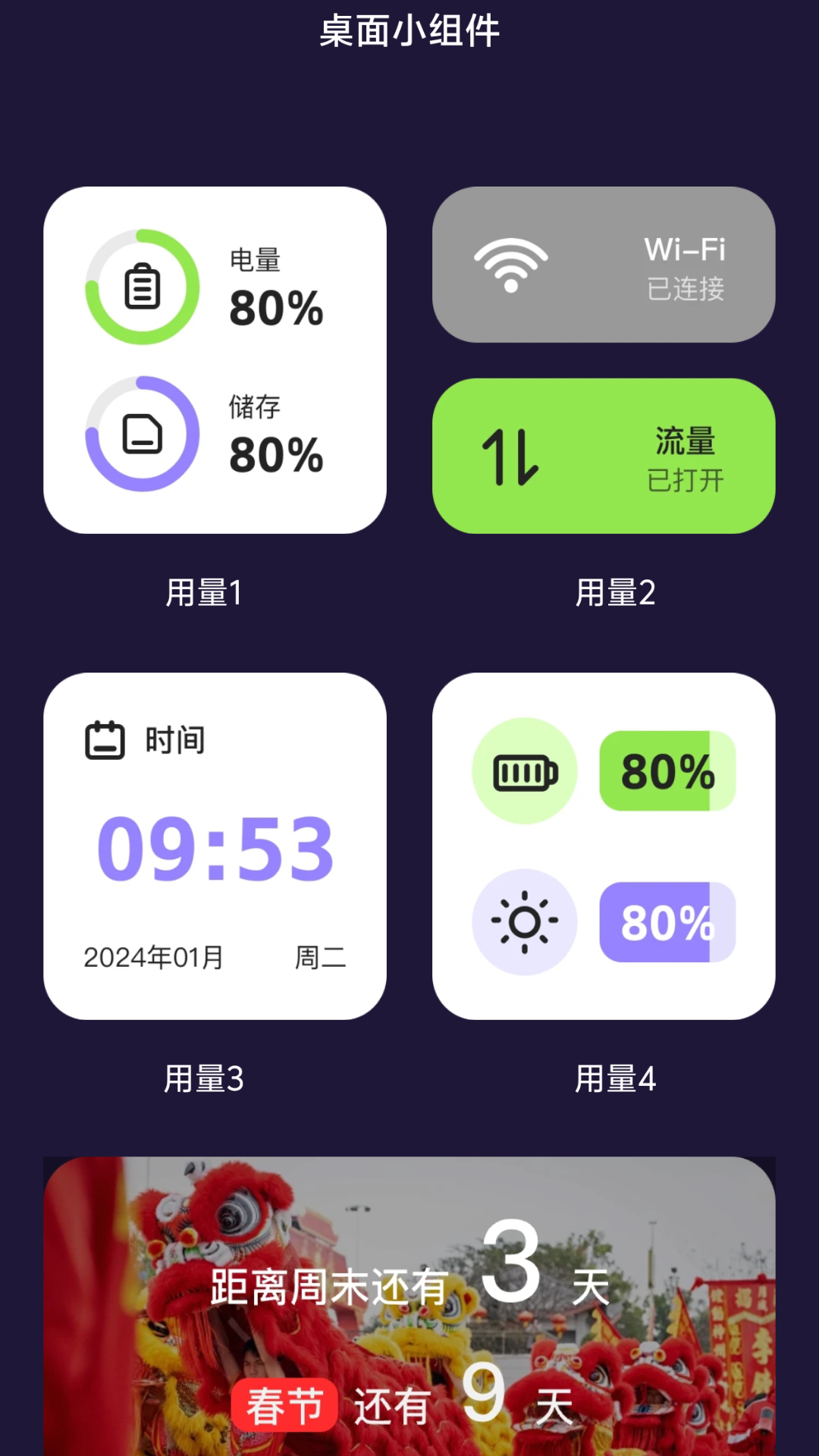Open the 用量4 widget details
This screenshot has height=1456, width=819.
click(x=604, y=846)
